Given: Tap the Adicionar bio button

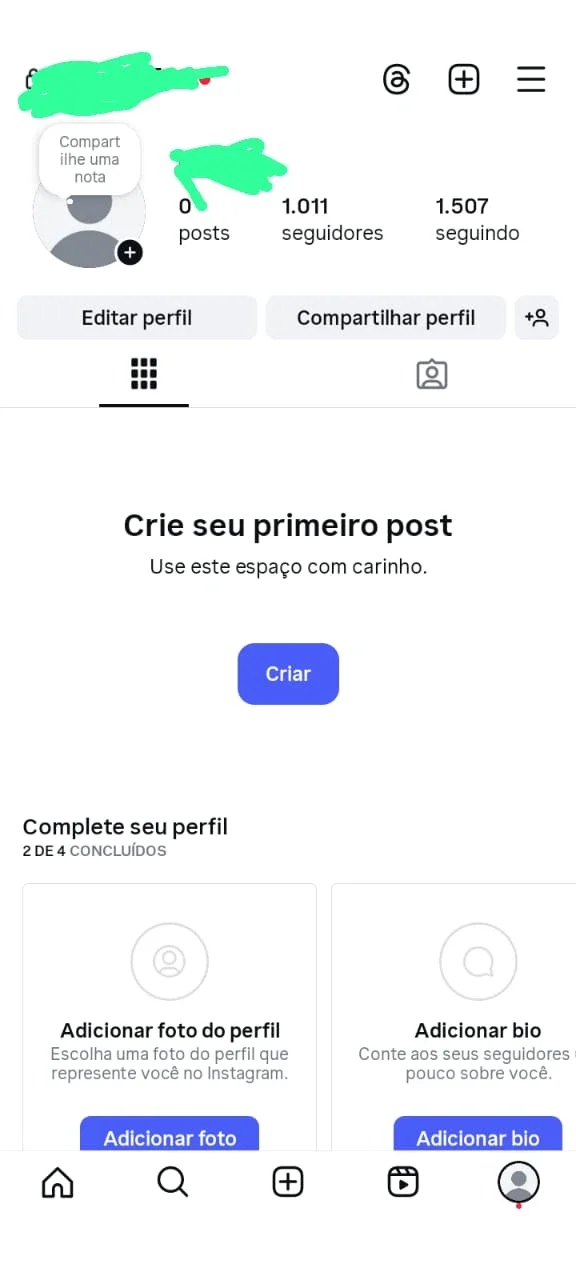Looking at the screenshot, I should 478,1134.
